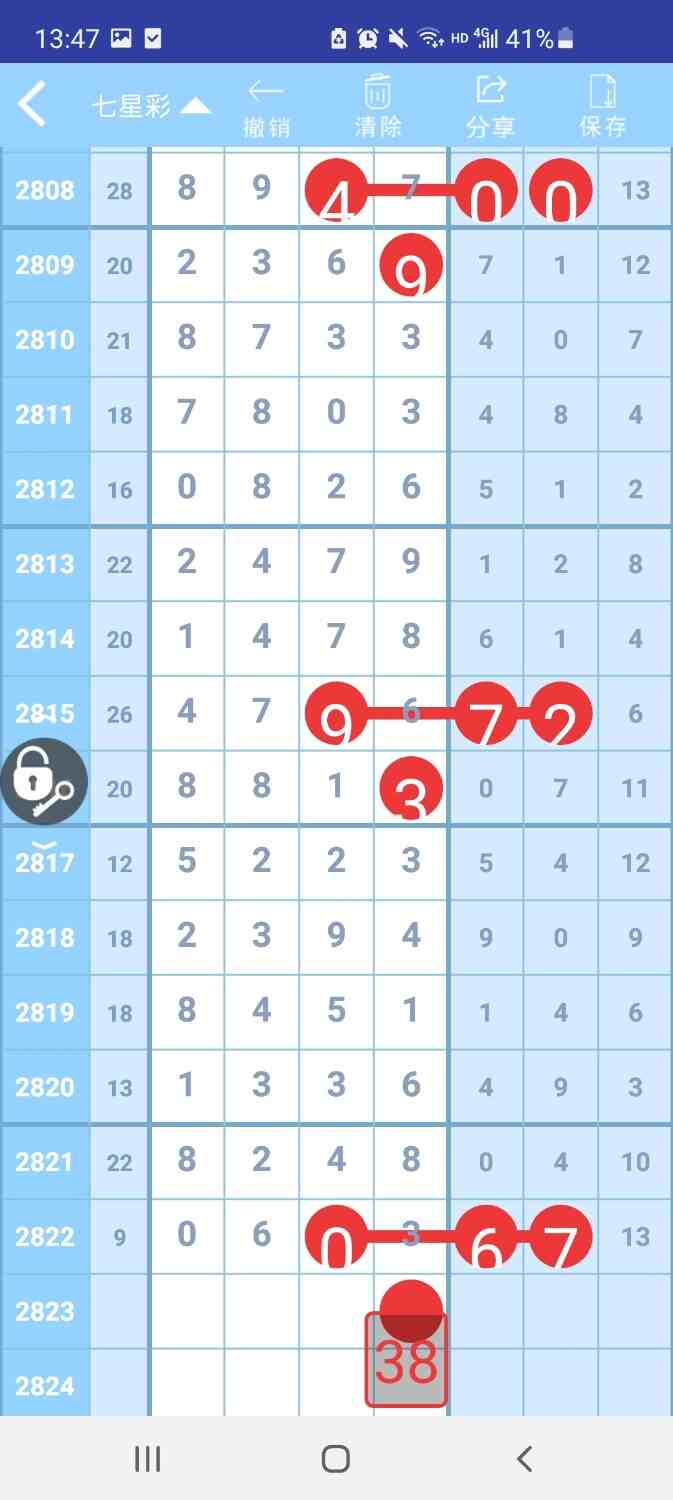673x1500 pixels.
Task: Share the chart with 分享
Action: click(x=490, y=108)
